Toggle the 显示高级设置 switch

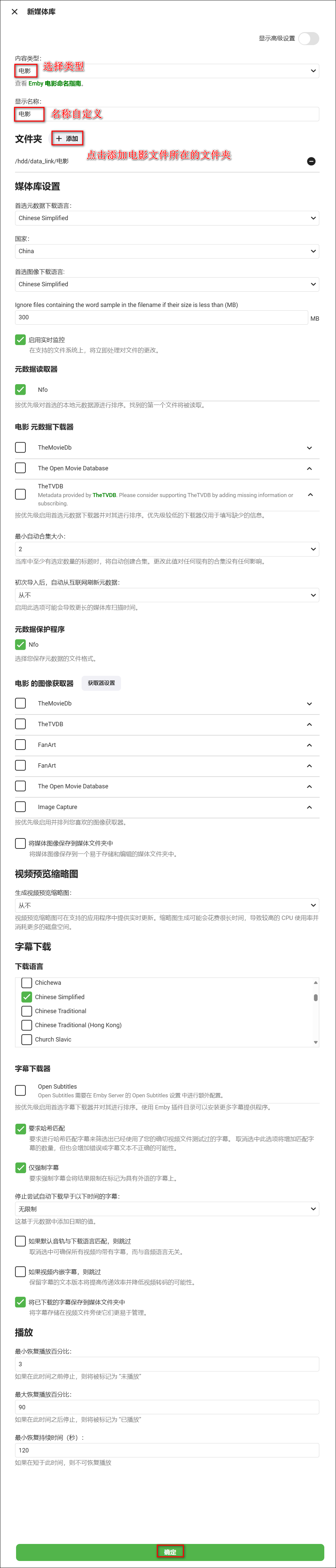[x=309, y=38]
